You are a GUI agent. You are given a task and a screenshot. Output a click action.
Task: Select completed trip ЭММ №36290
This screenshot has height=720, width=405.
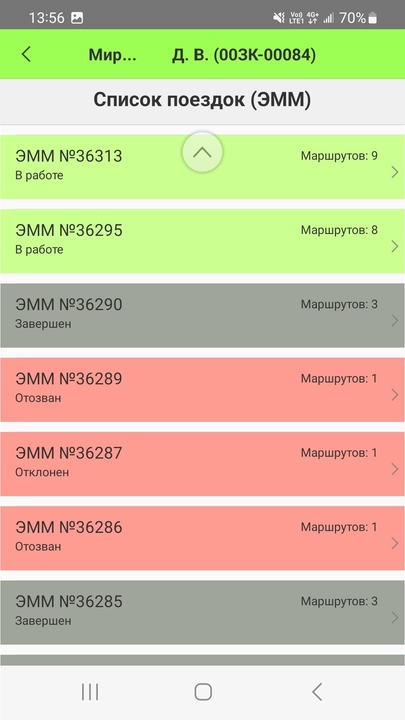202,315
